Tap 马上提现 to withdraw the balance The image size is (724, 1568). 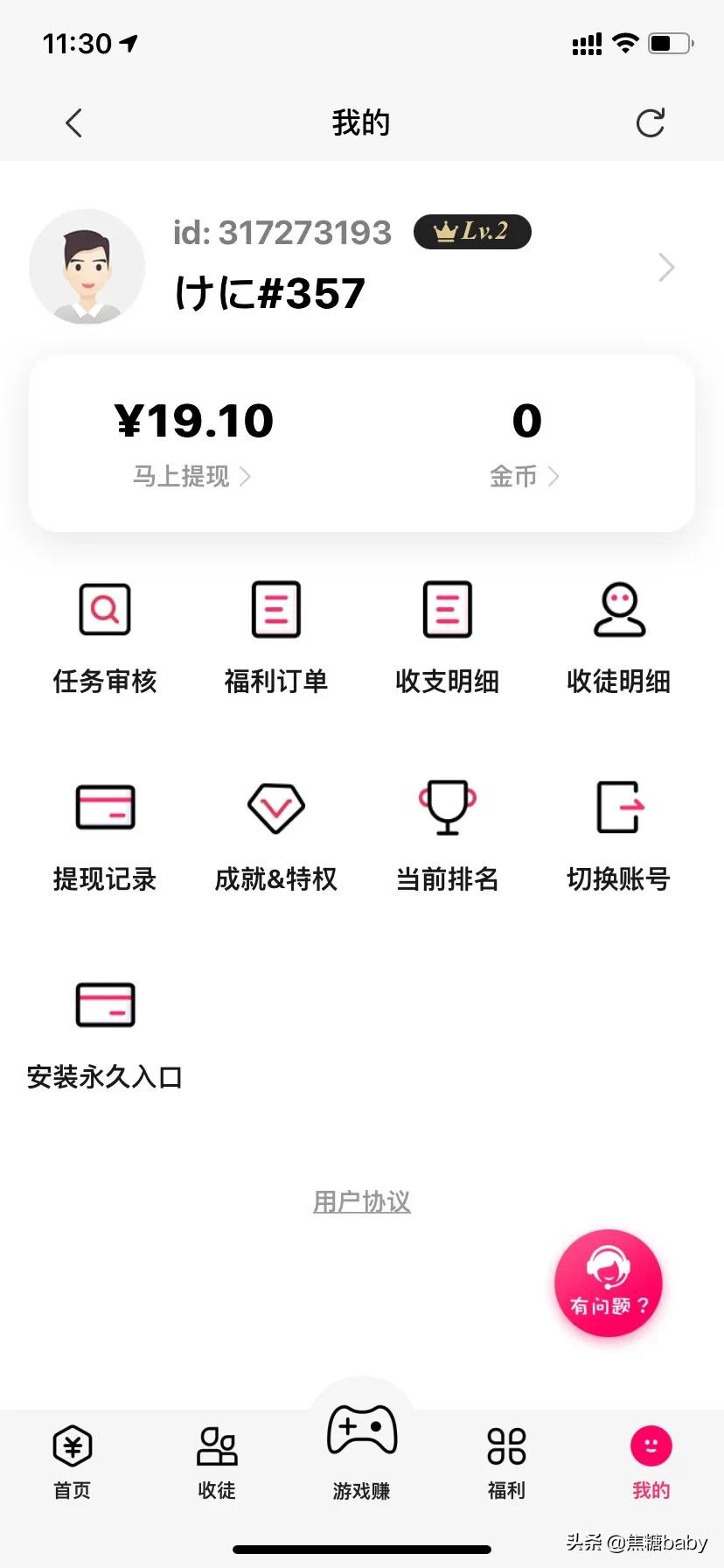point(191,476)
